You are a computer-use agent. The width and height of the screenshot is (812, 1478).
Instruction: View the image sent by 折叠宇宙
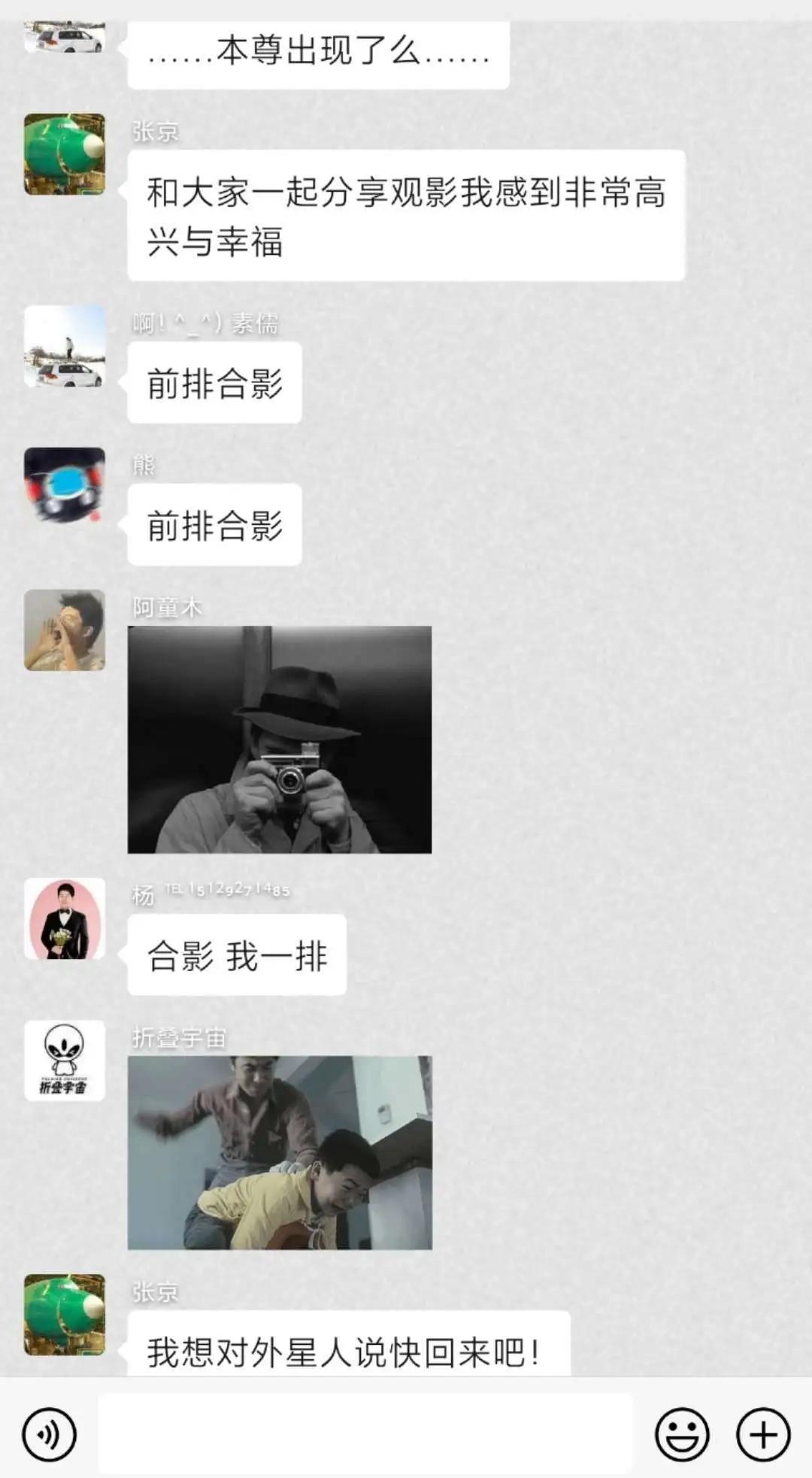coord(280,1152)
